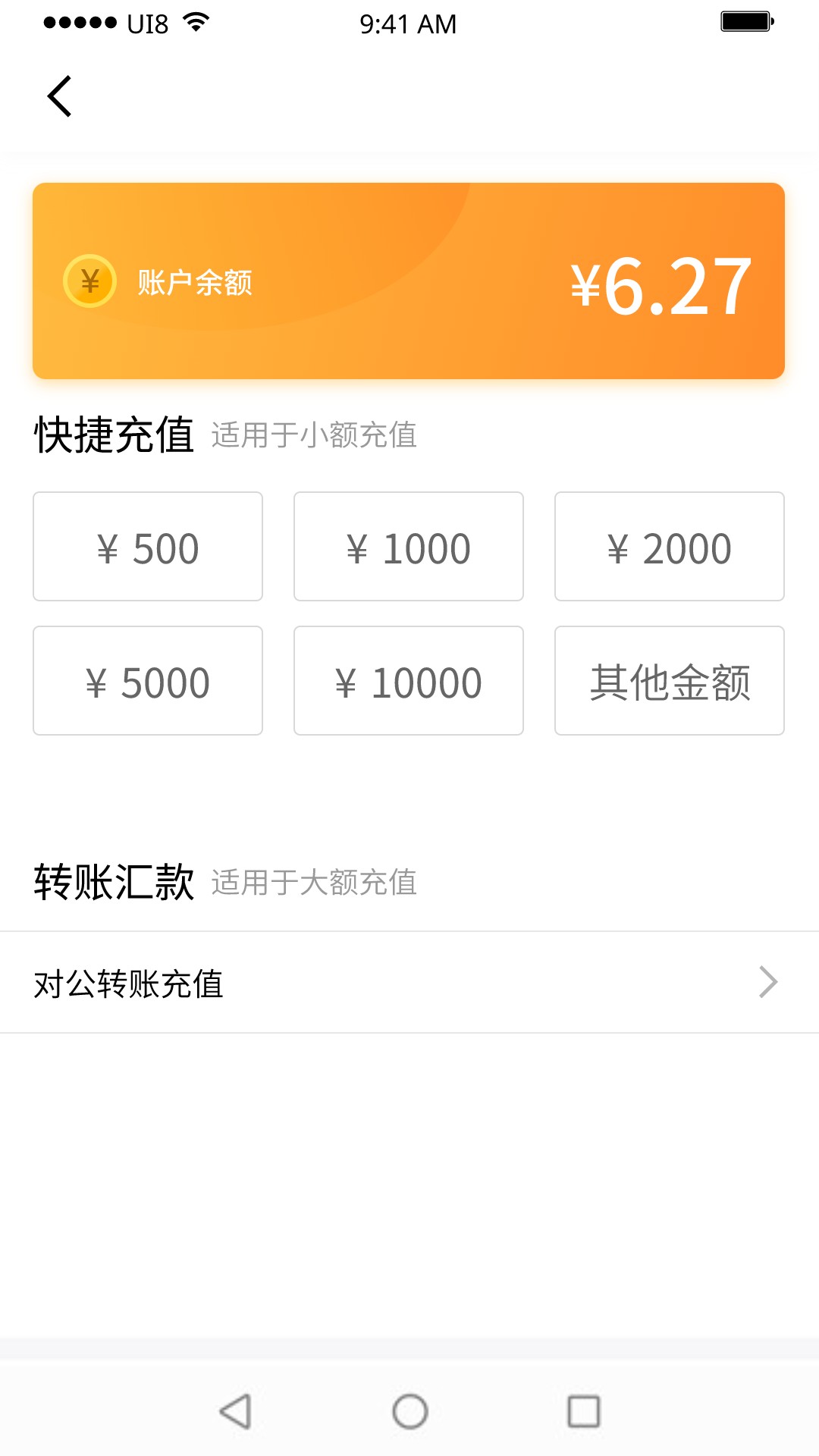Viewport: 819px width, 1456px height.
Task: Tap the yellow ¥ coin icon
Action: point(89,281)
